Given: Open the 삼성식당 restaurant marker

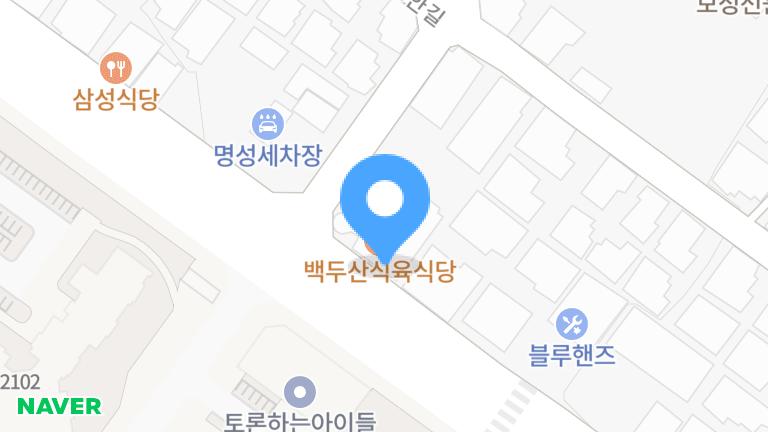Looking at the screenshot, I should click(x=117, y=68).
